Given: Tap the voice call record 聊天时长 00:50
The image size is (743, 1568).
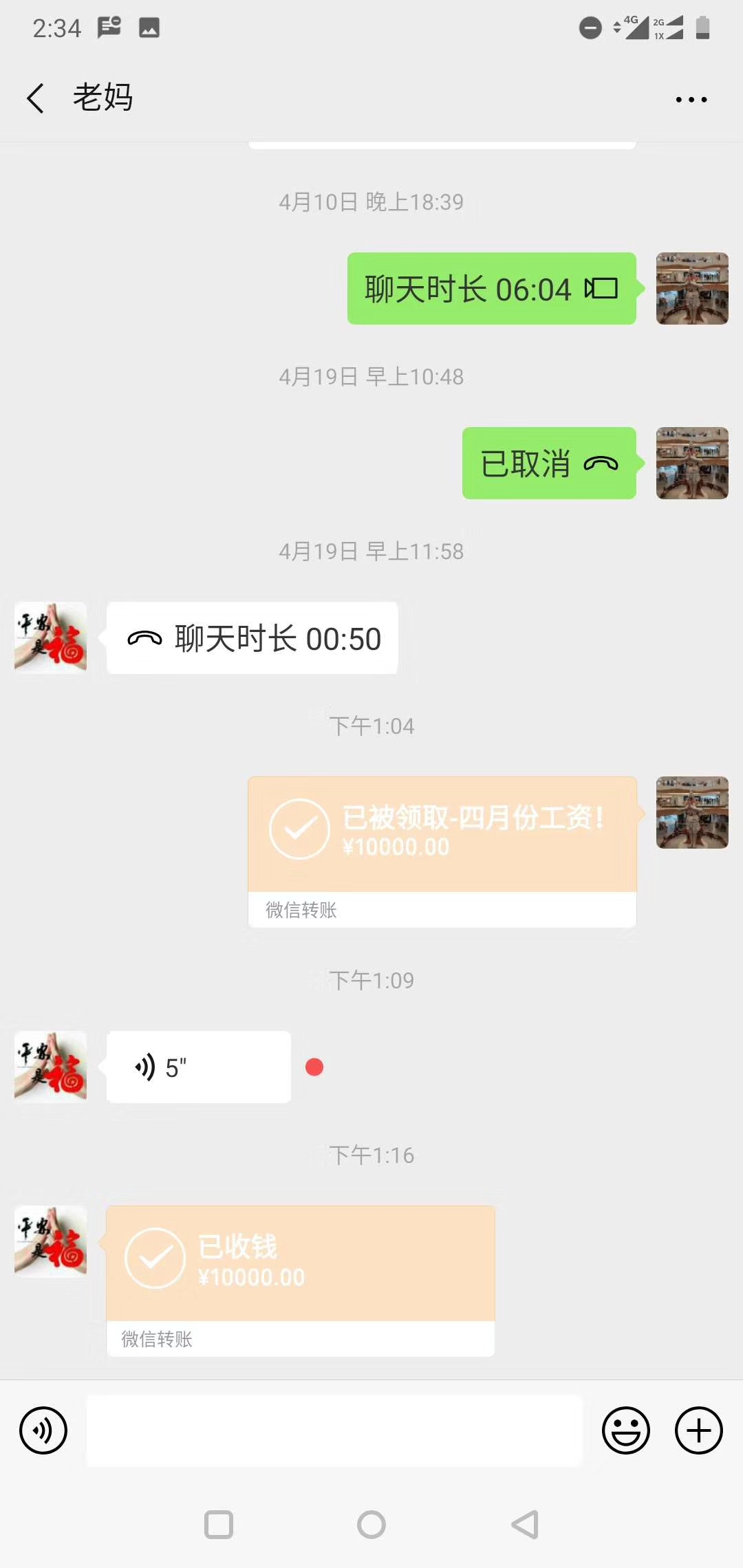Looking at the screenshot, I should (252, 638).
